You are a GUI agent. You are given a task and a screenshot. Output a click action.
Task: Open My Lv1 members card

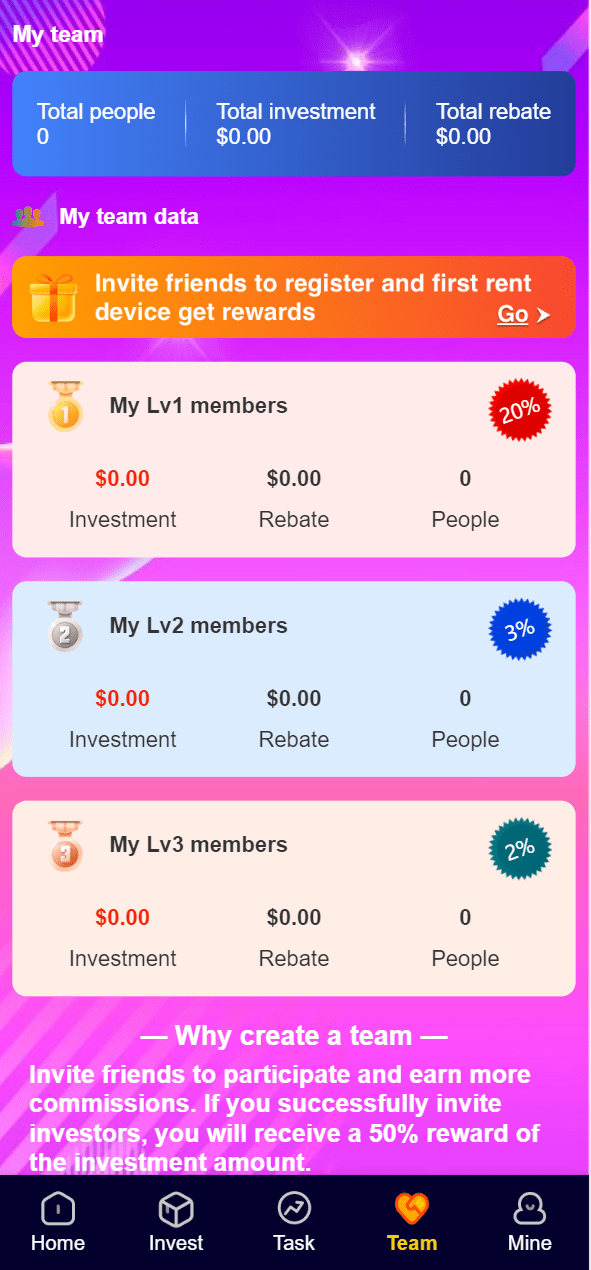tap(294, 460)
